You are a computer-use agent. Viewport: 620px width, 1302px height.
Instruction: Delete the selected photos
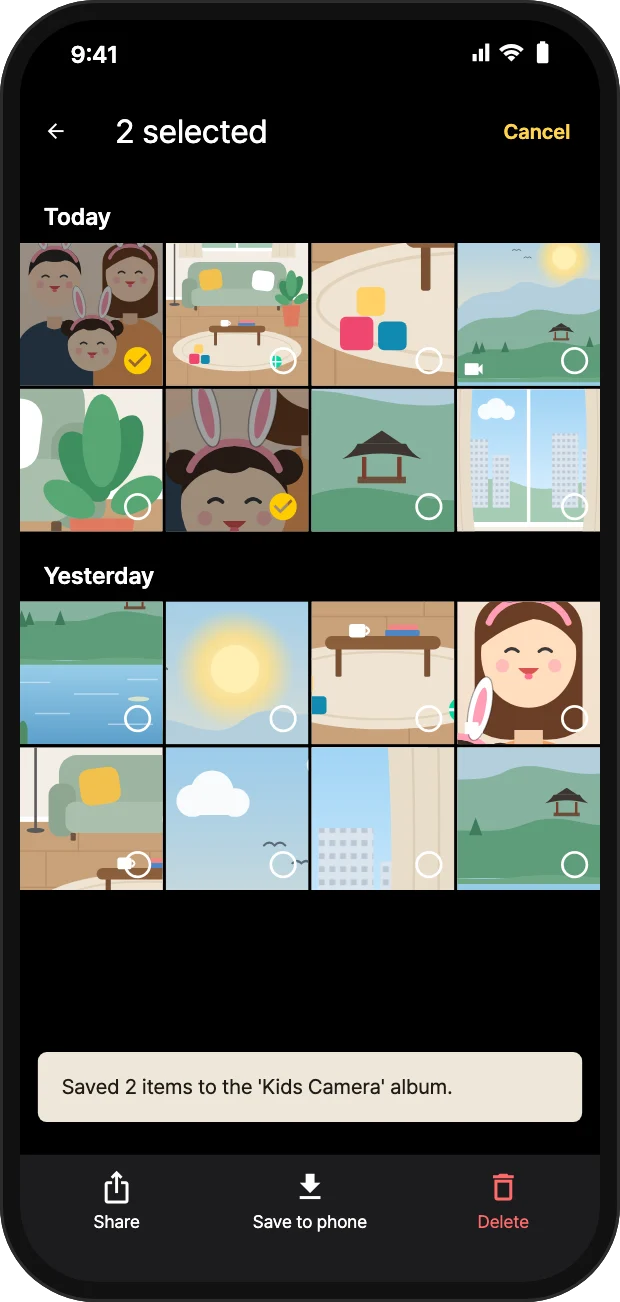503,1201
